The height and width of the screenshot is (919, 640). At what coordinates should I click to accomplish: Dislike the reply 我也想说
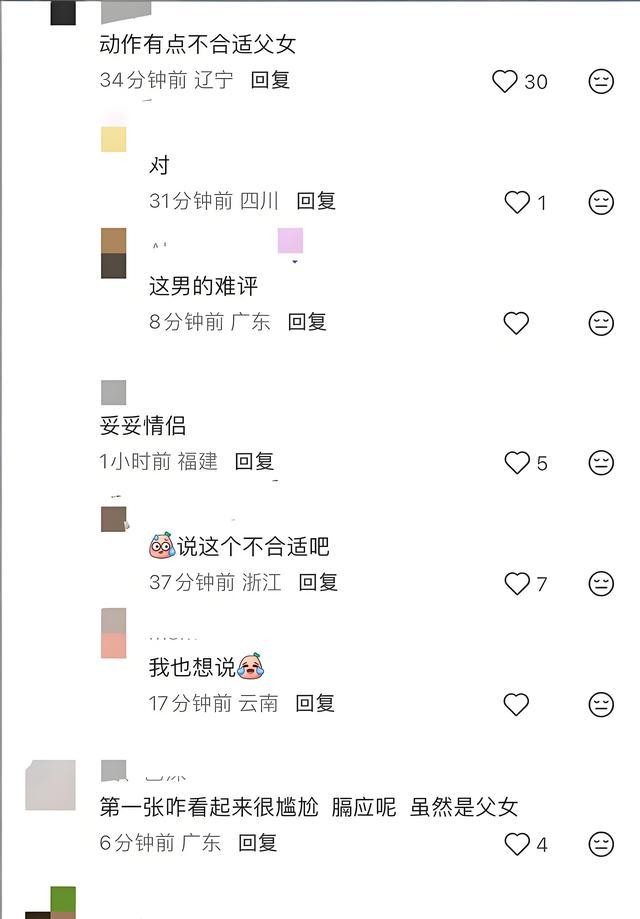[601, 704]
